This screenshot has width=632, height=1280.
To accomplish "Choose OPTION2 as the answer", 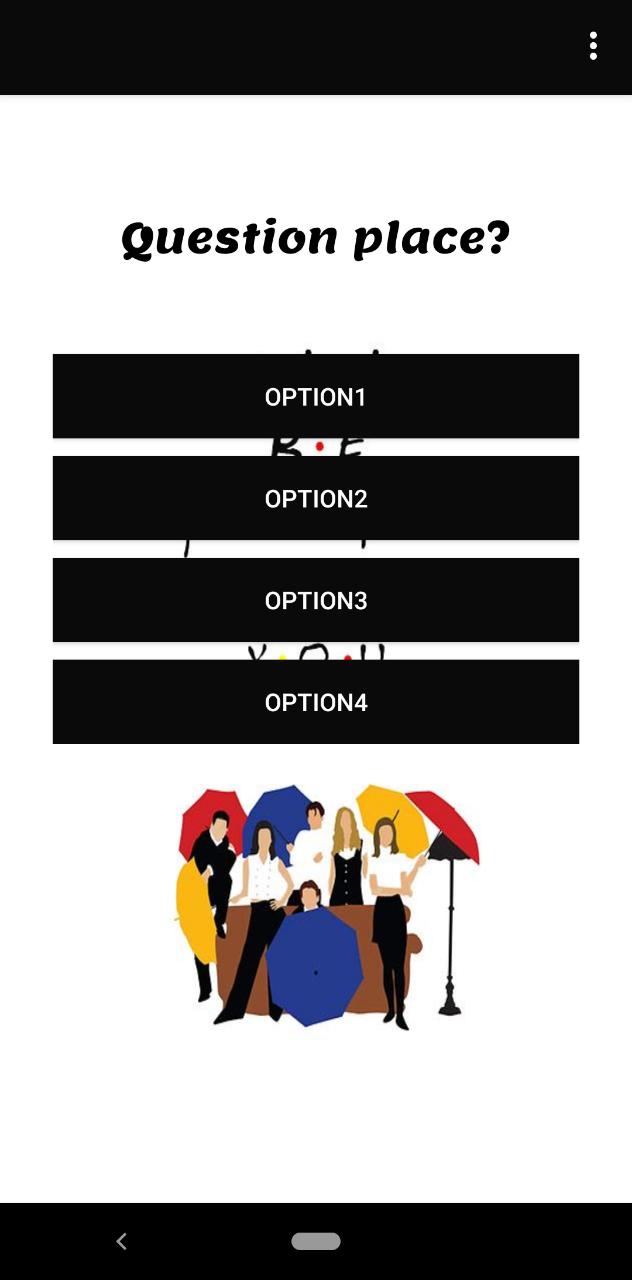I will point(316,498).
